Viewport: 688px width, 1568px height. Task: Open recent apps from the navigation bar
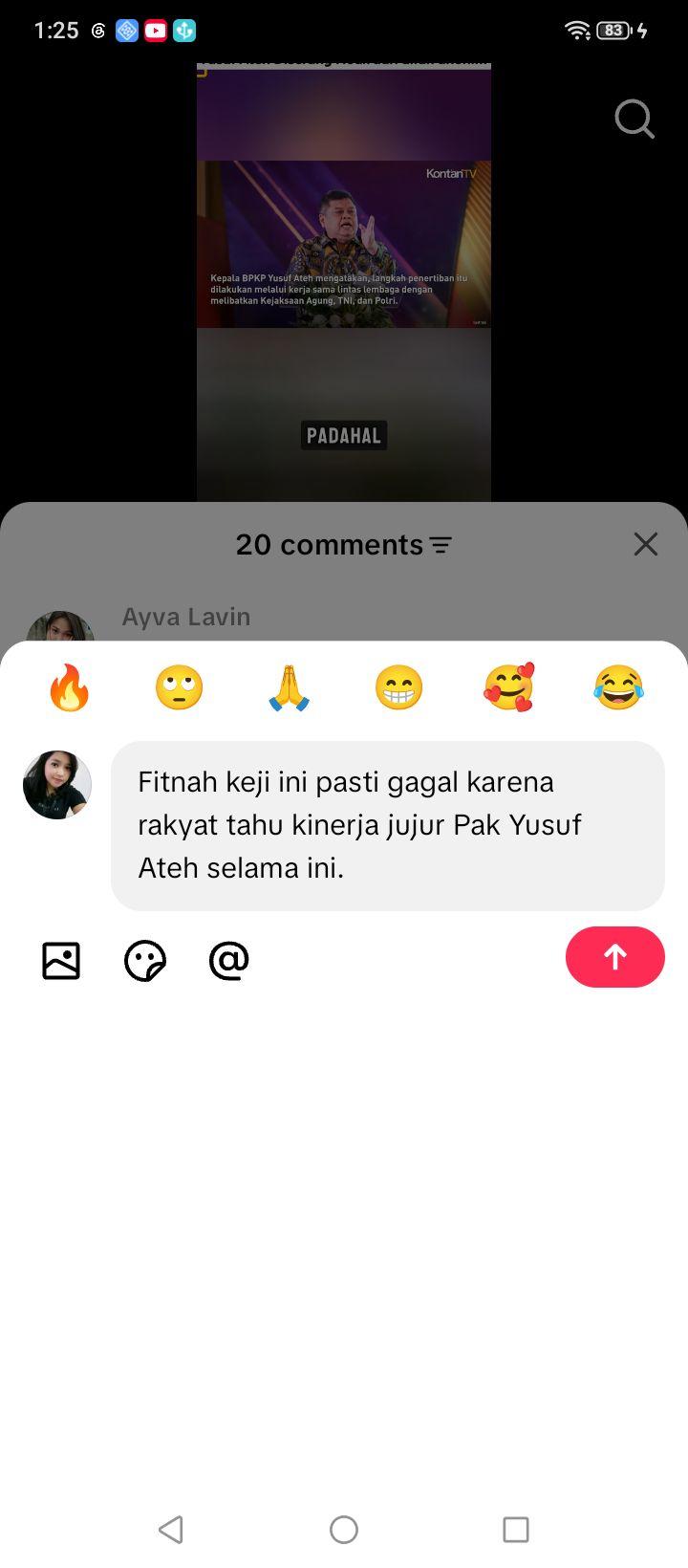516,1530
